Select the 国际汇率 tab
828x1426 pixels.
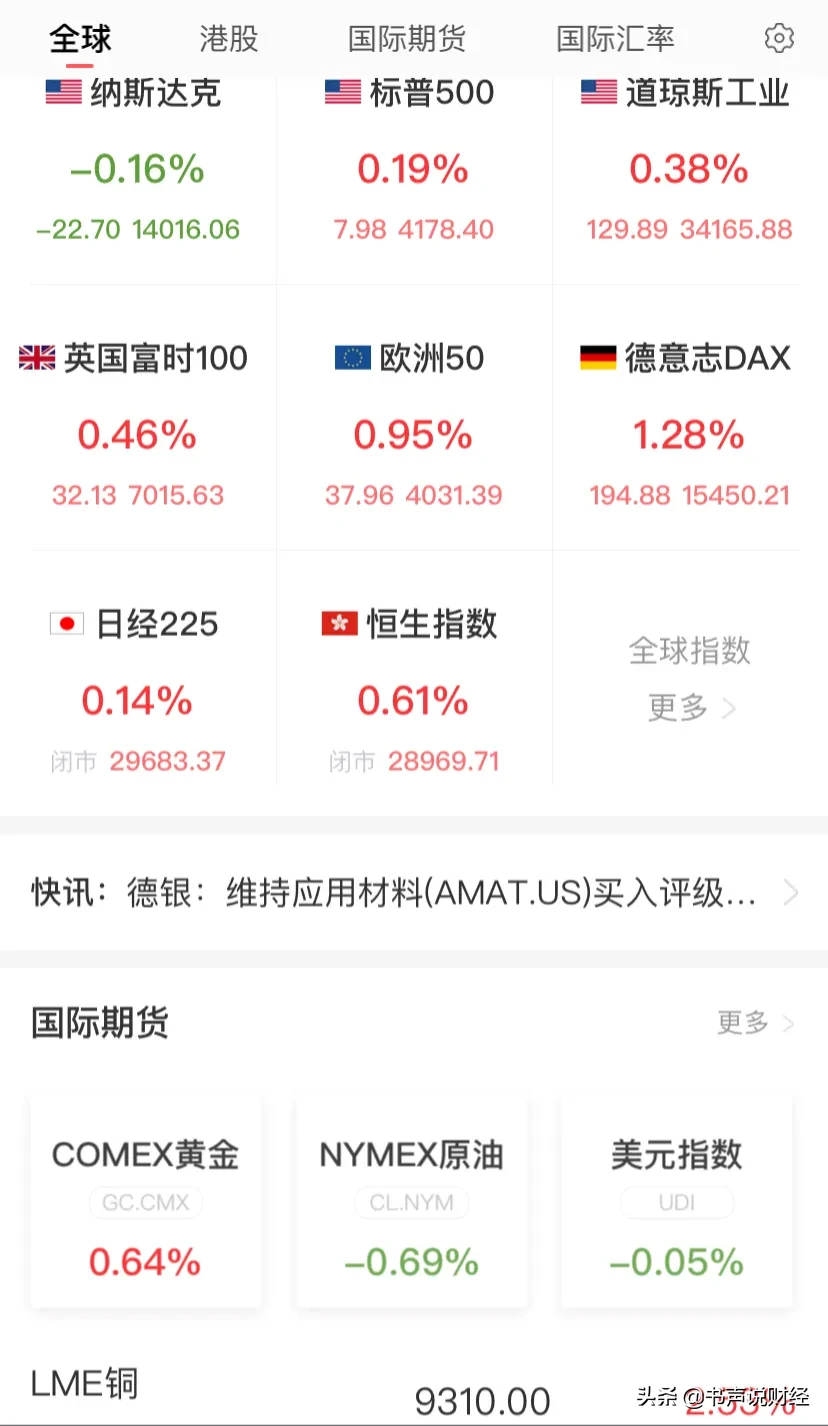pos(615,39)
